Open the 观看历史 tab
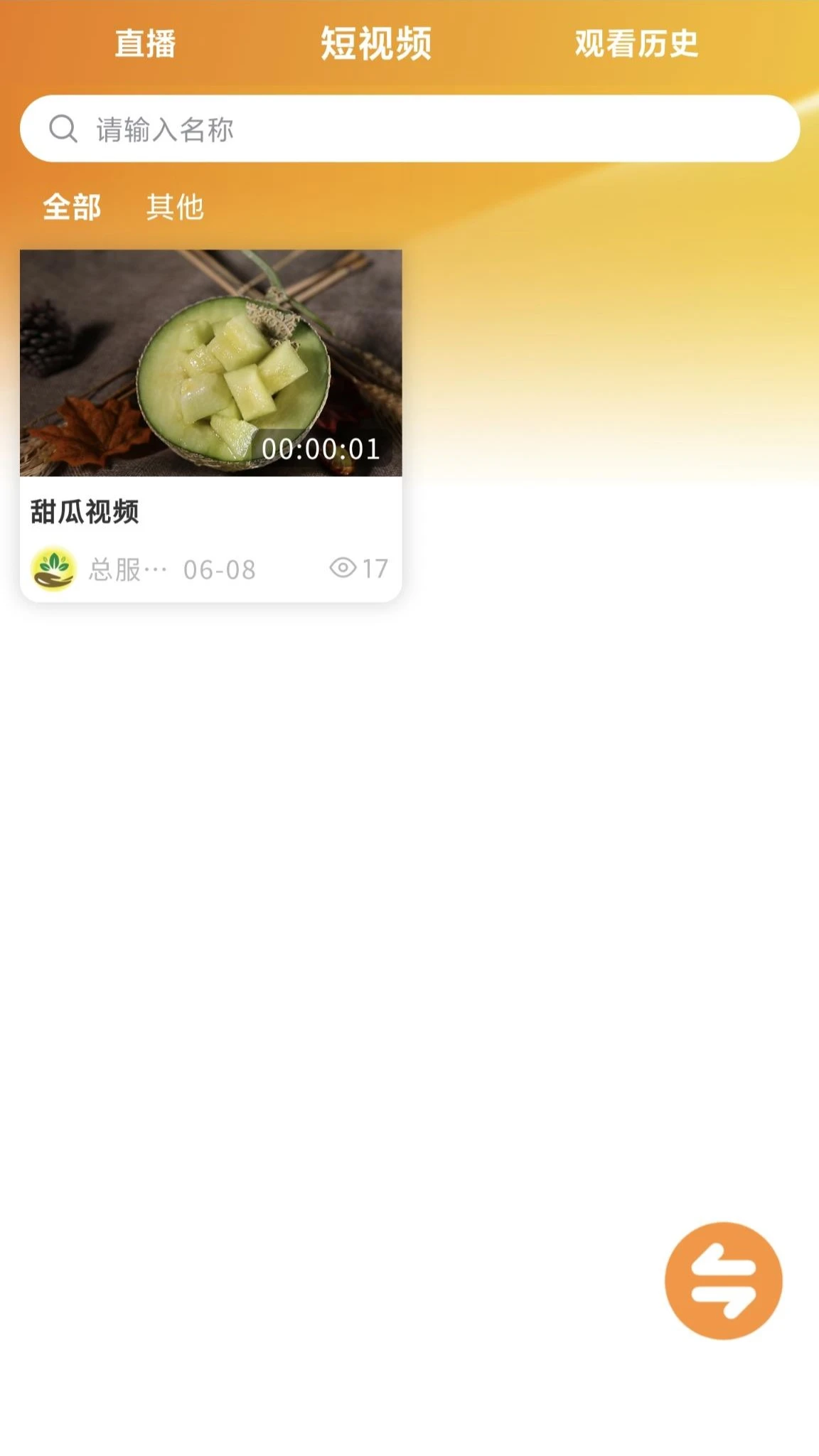819x1456 pixels. pyautogui.click(x=635, y=44)
